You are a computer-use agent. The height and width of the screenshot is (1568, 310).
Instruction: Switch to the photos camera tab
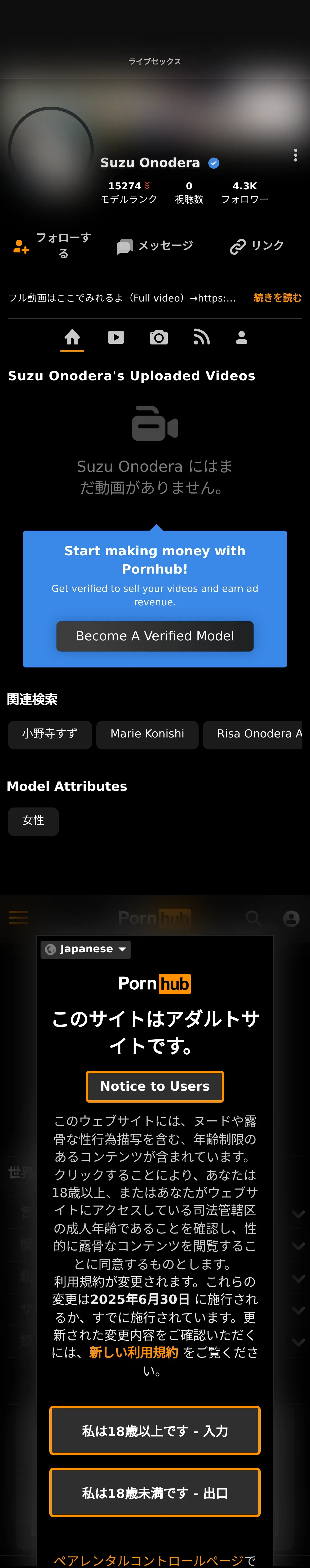(x=159, y=337)
